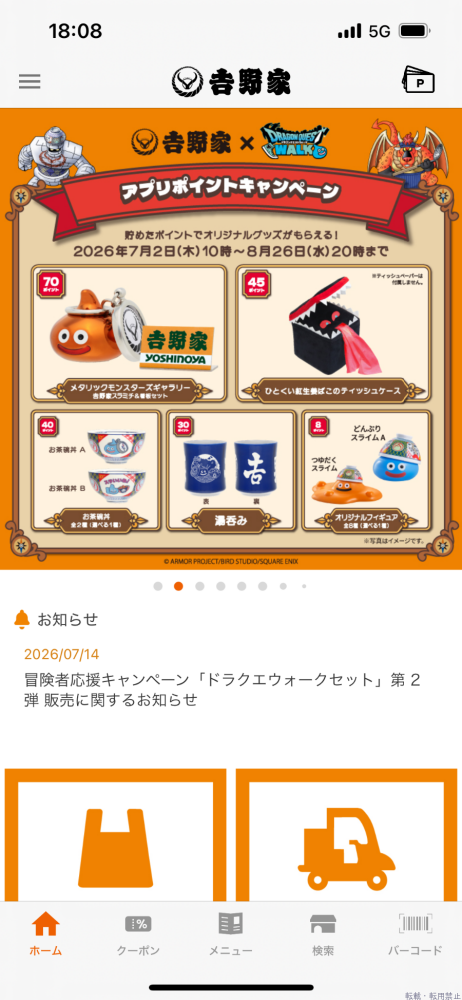Switch to the メニュー tab
The width and height of the screenshot is (462, 1000).
tap(231, 933)
